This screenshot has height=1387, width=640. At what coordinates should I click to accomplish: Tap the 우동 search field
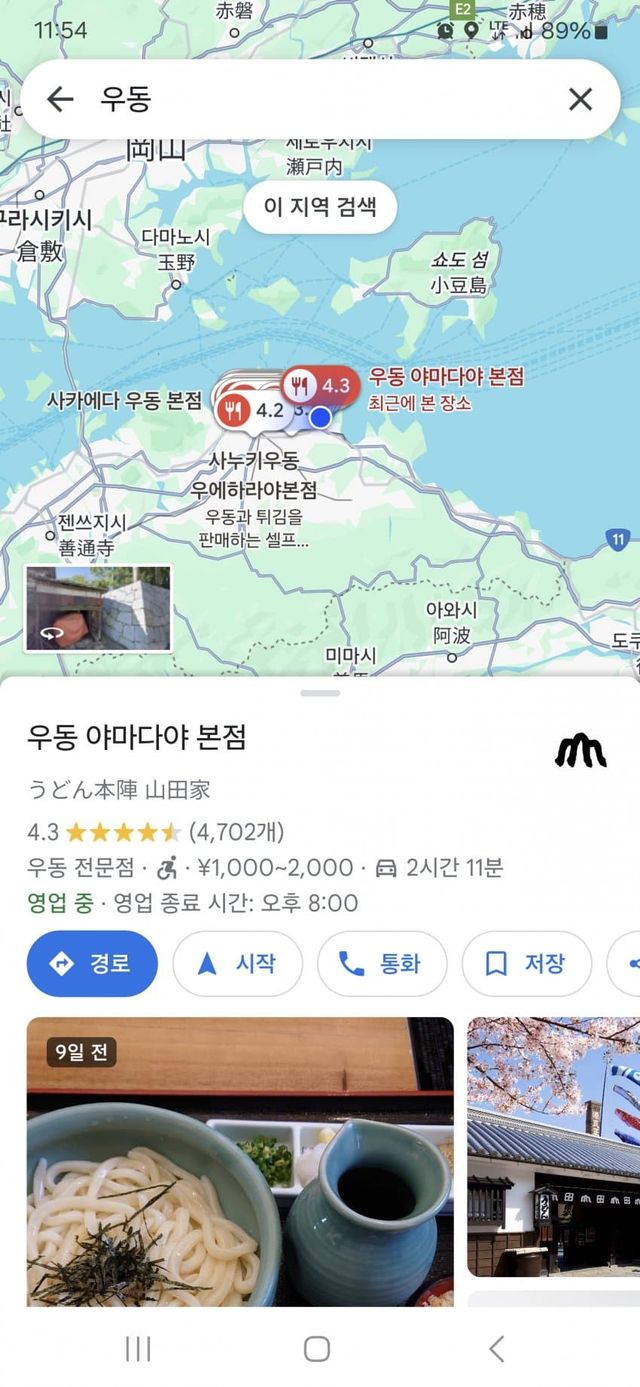point(320,99)
